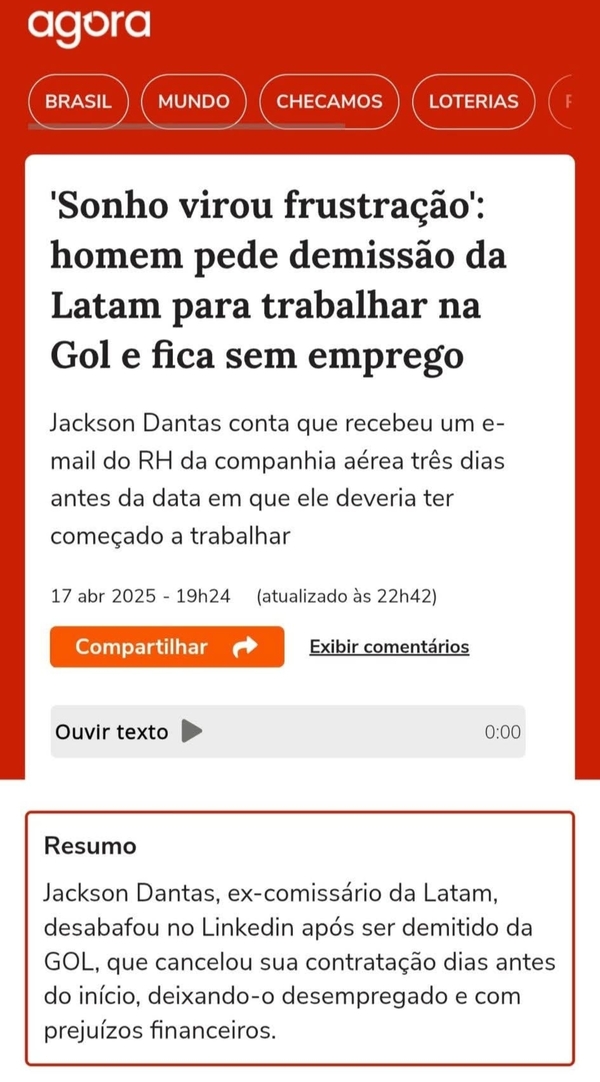Switch to the BRASIL category tab
This screenshot has height=1082, width=600.
coord(79,101)
